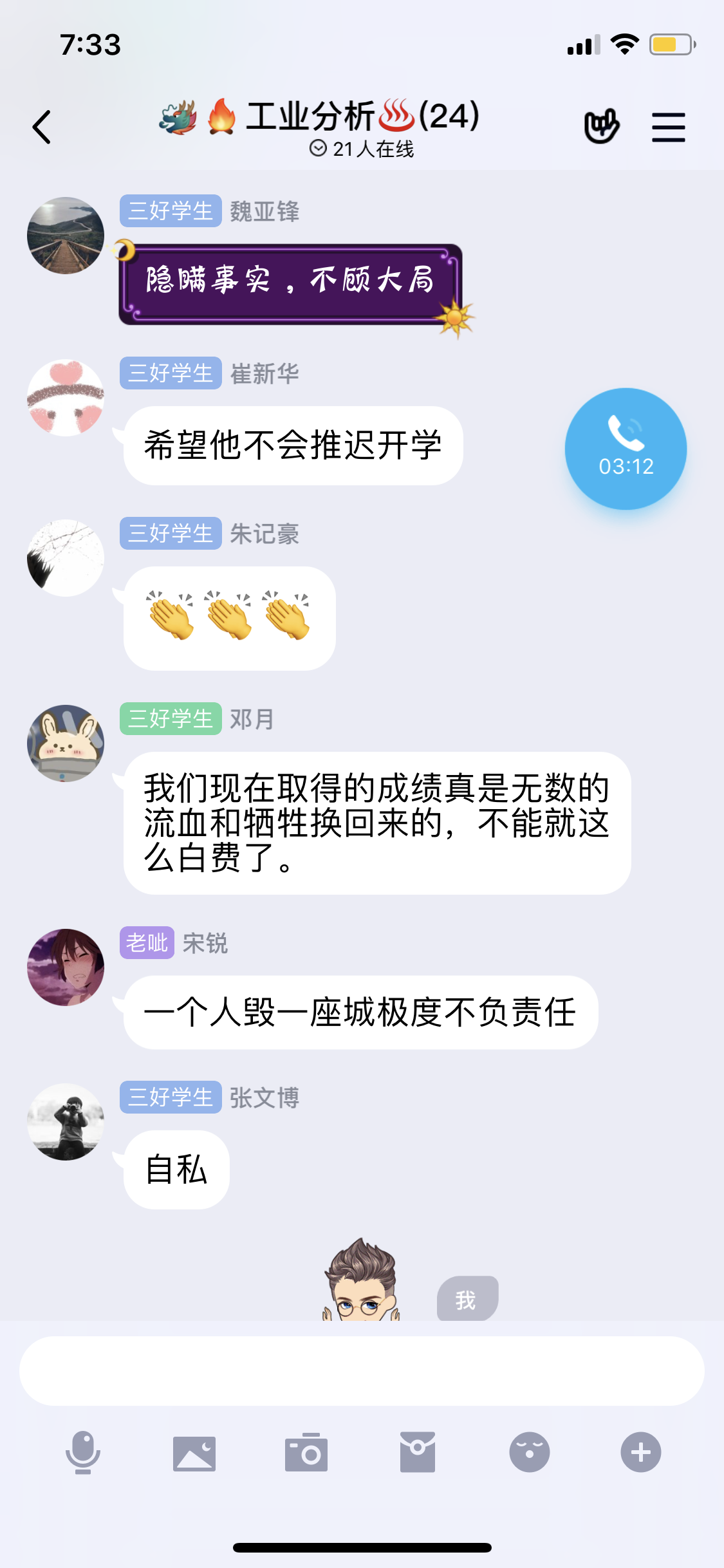
Task: Open the photo gallery picker
Action: coord(194,1453)
